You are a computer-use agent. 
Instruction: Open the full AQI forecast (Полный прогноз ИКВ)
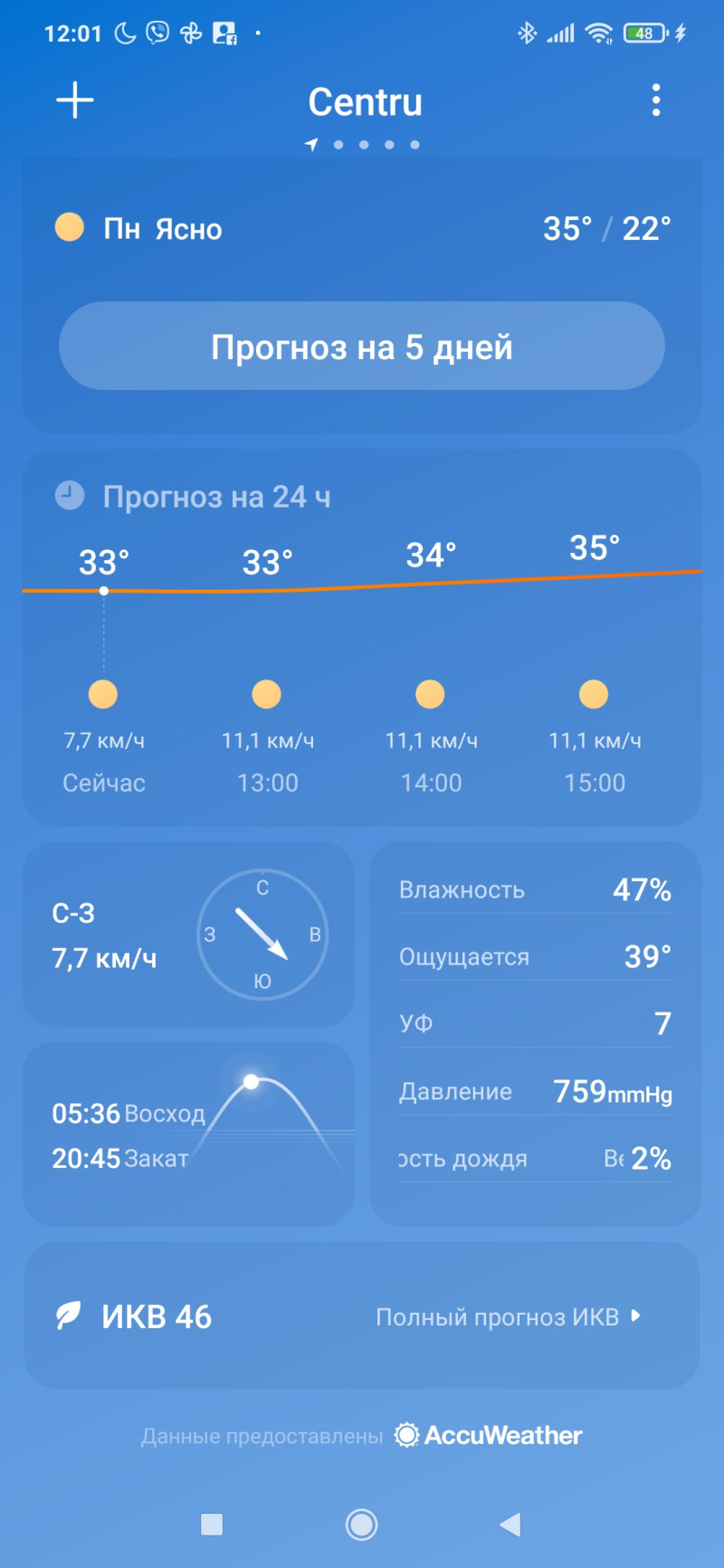click(507, 1316)
